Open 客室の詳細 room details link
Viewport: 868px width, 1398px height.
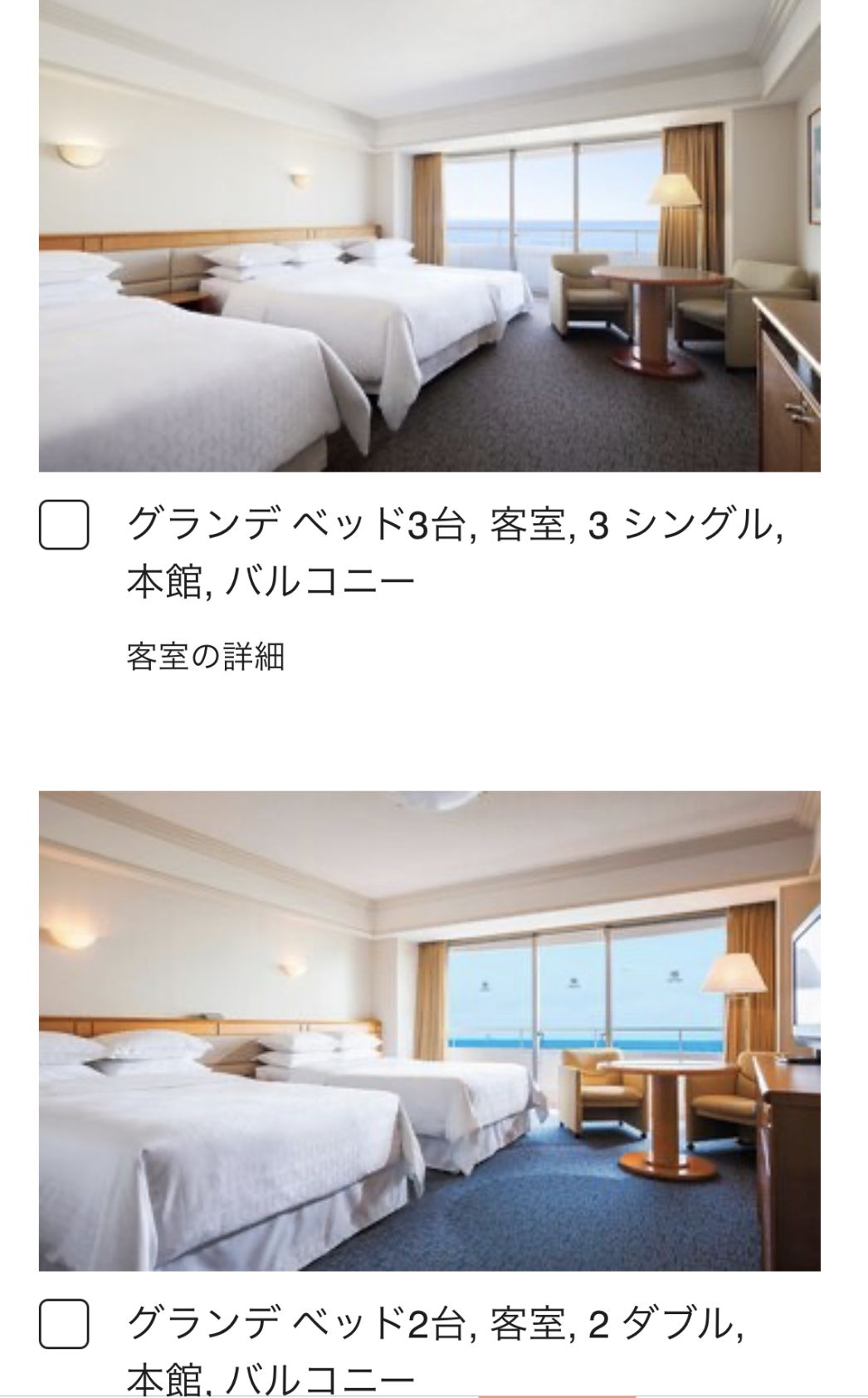point(206,657)
